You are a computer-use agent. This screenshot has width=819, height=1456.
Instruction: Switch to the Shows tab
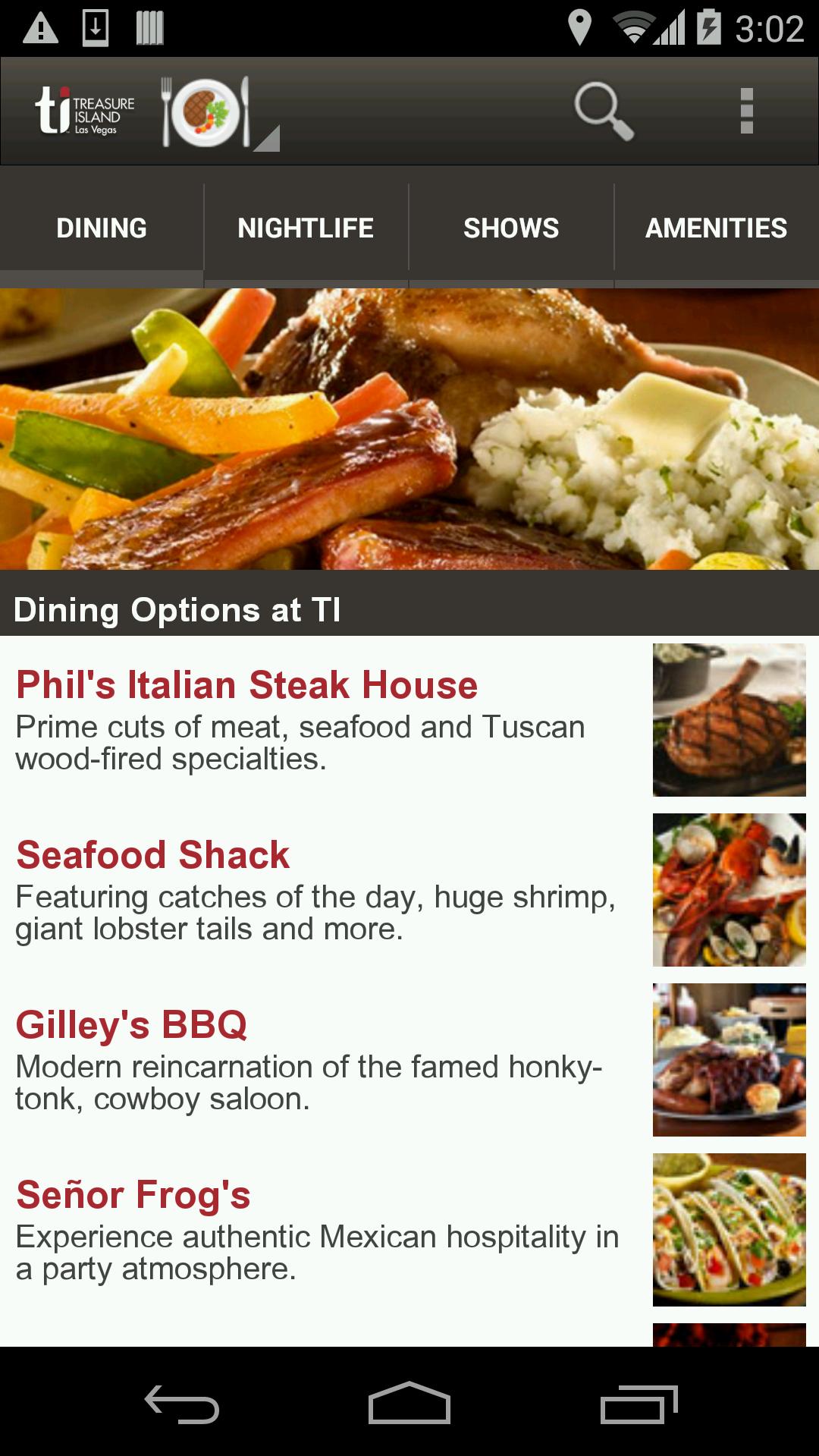click(511, 228)
